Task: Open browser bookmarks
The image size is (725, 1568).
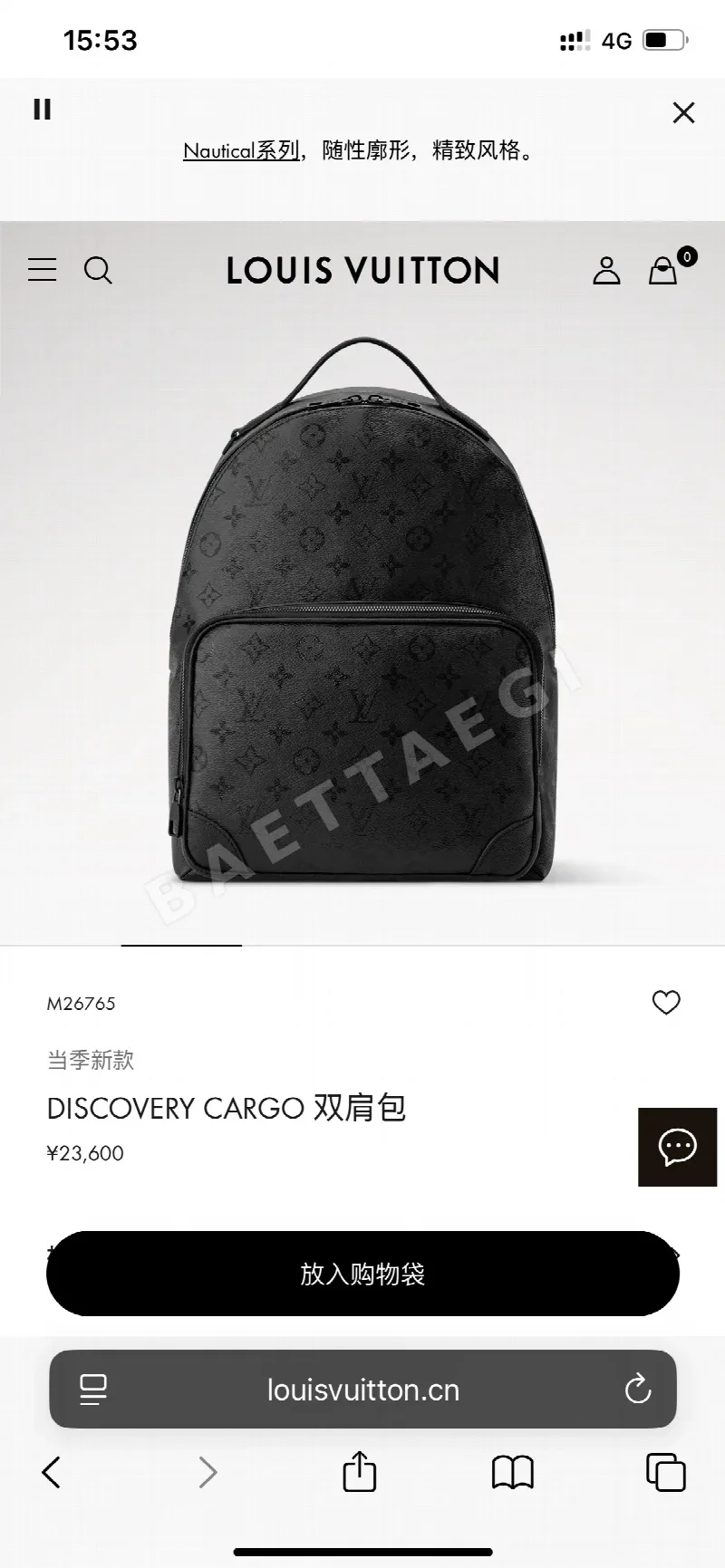Action: coord(513,1473)
